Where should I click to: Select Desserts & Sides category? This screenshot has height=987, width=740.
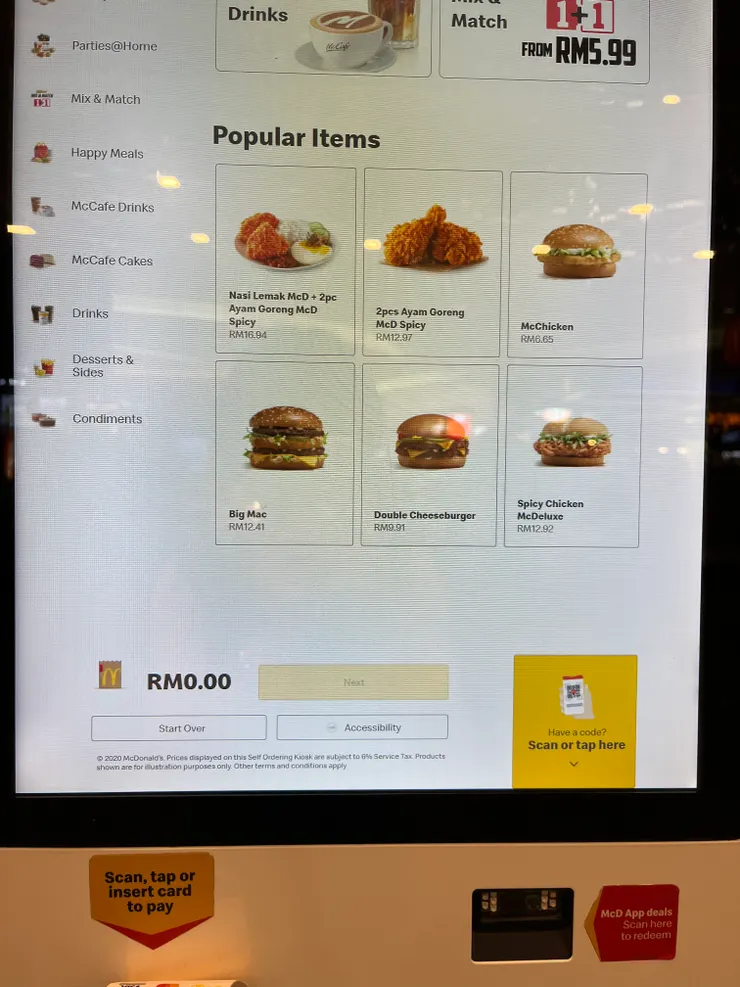[102, 366]
